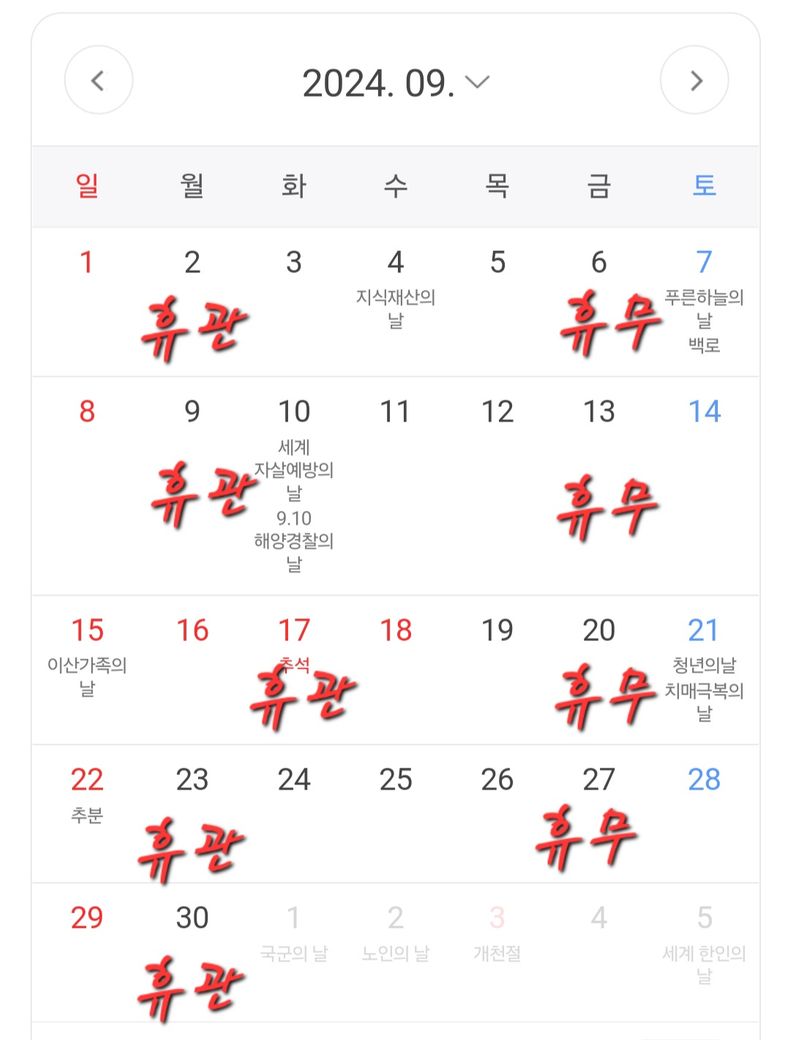
Task: Select September 25 on the calendar
Action: (396, 780)
